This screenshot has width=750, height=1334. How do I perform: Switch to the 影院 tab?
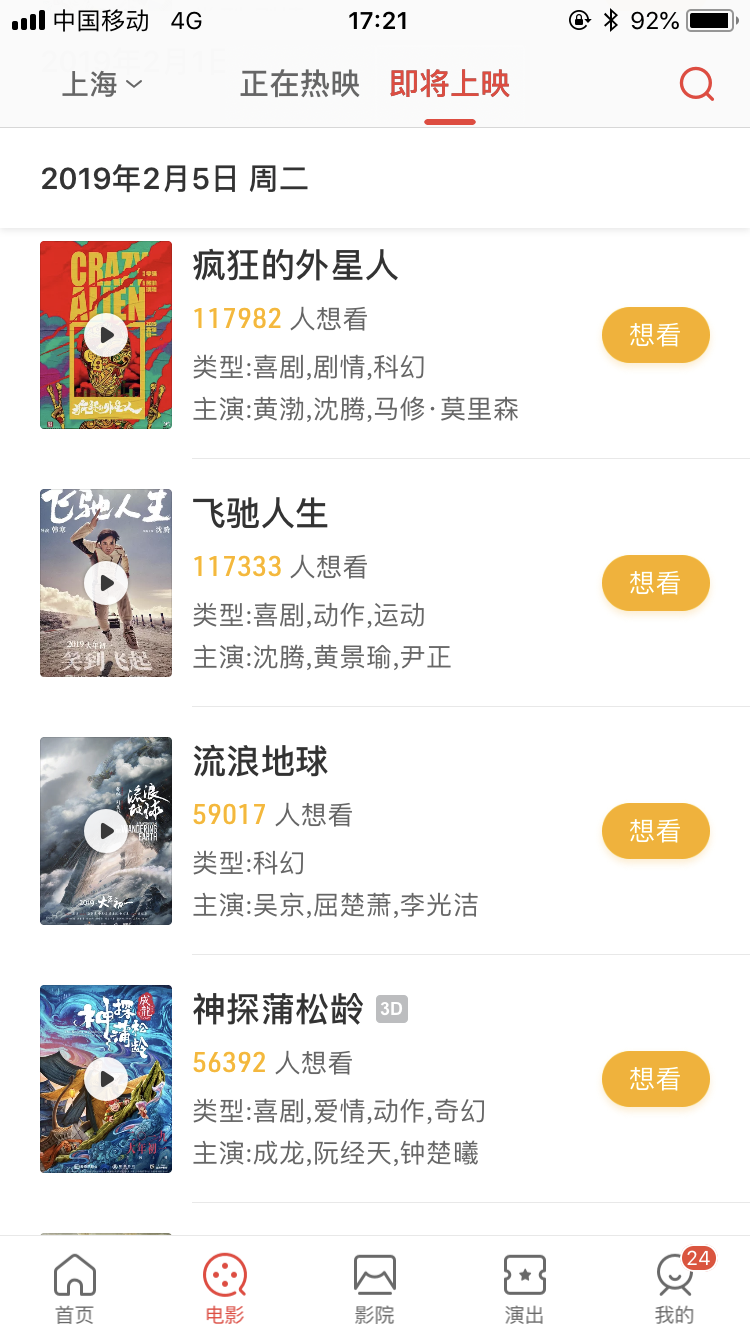[x=375, y=1289]
